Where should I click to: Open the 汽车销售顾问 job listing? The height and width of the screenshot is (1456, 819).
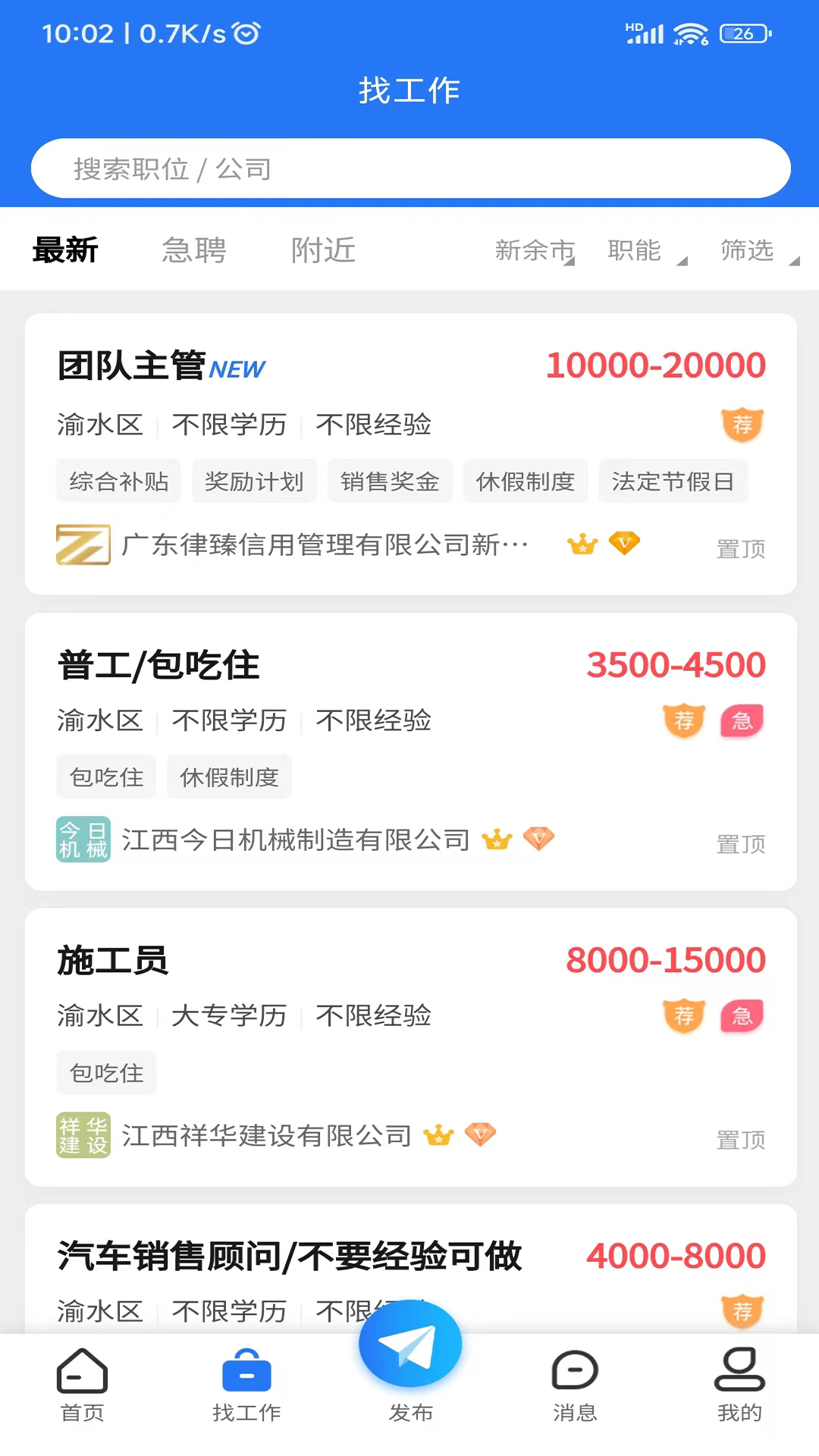(288, 1257)
